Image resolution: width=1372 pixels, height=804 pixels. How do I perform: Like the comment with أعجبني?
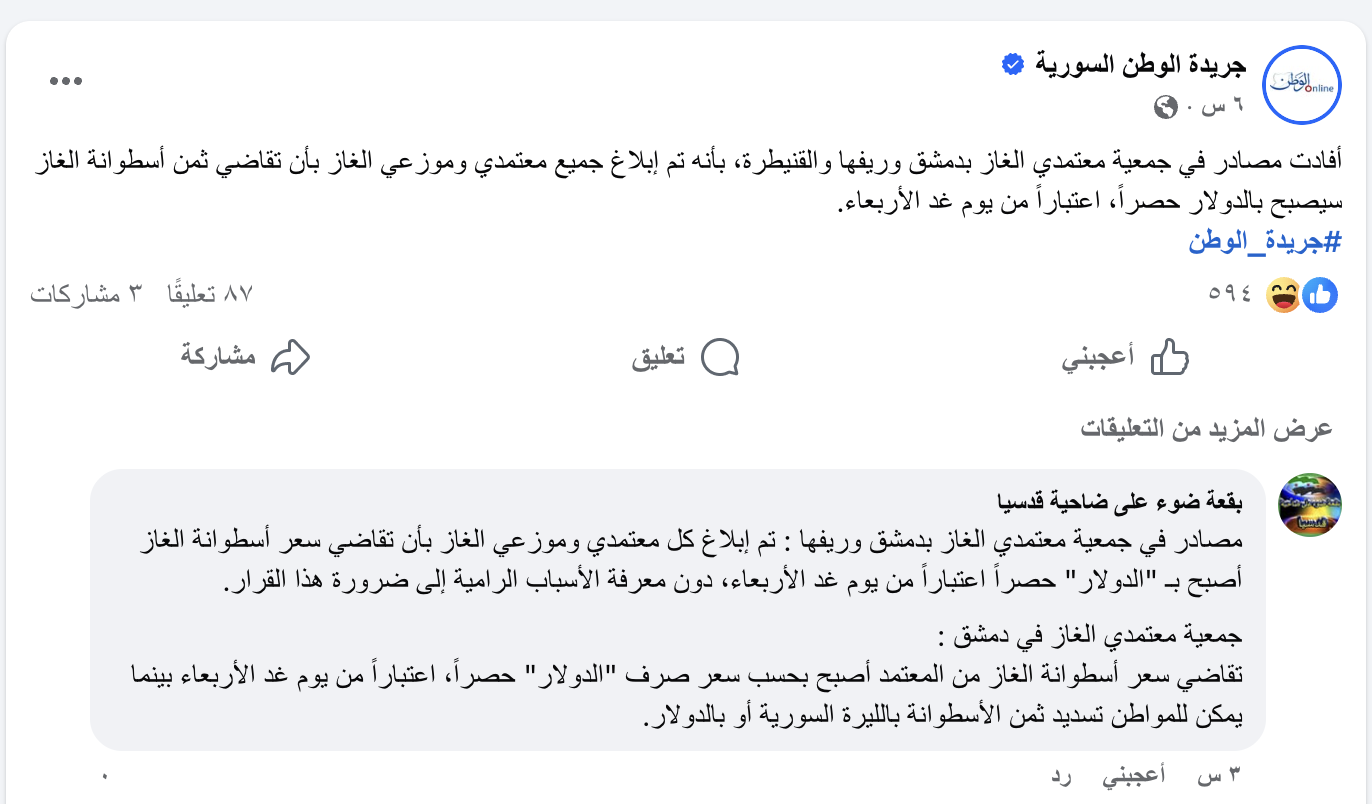1132,775
